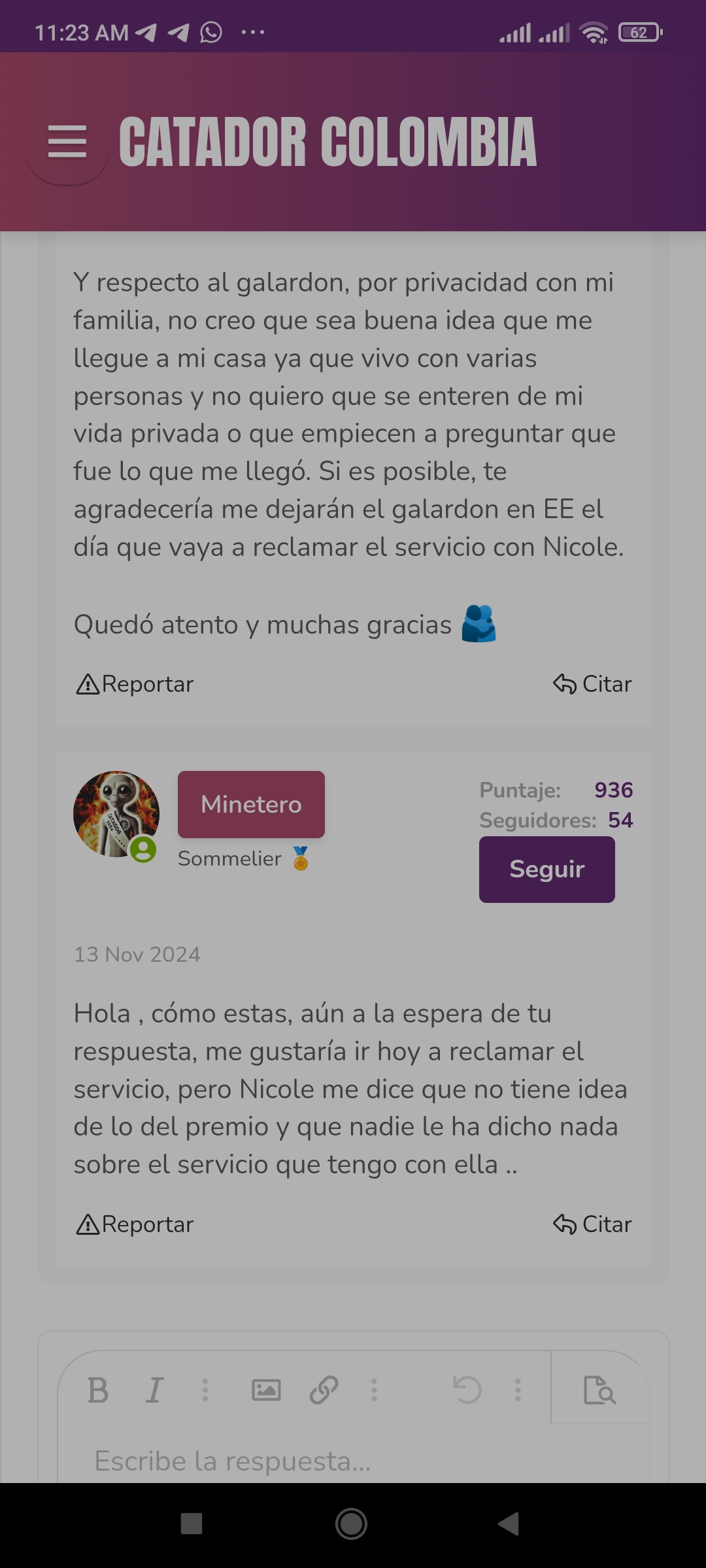Apply bold formatting in the editor
The height and width of the screenshot is (1568, 706).
coord(98,1390)
